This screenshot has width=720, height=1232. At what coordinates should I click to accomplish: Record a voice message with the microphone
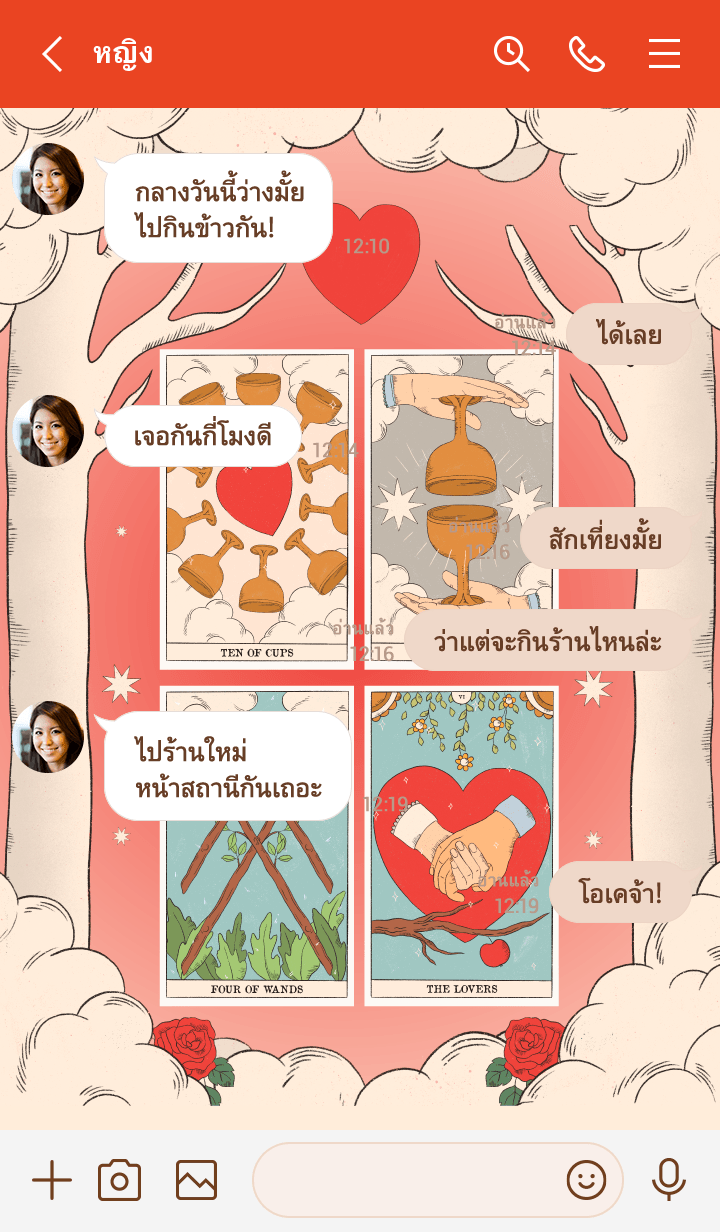pyautogui.click(x=668, y=1181)
